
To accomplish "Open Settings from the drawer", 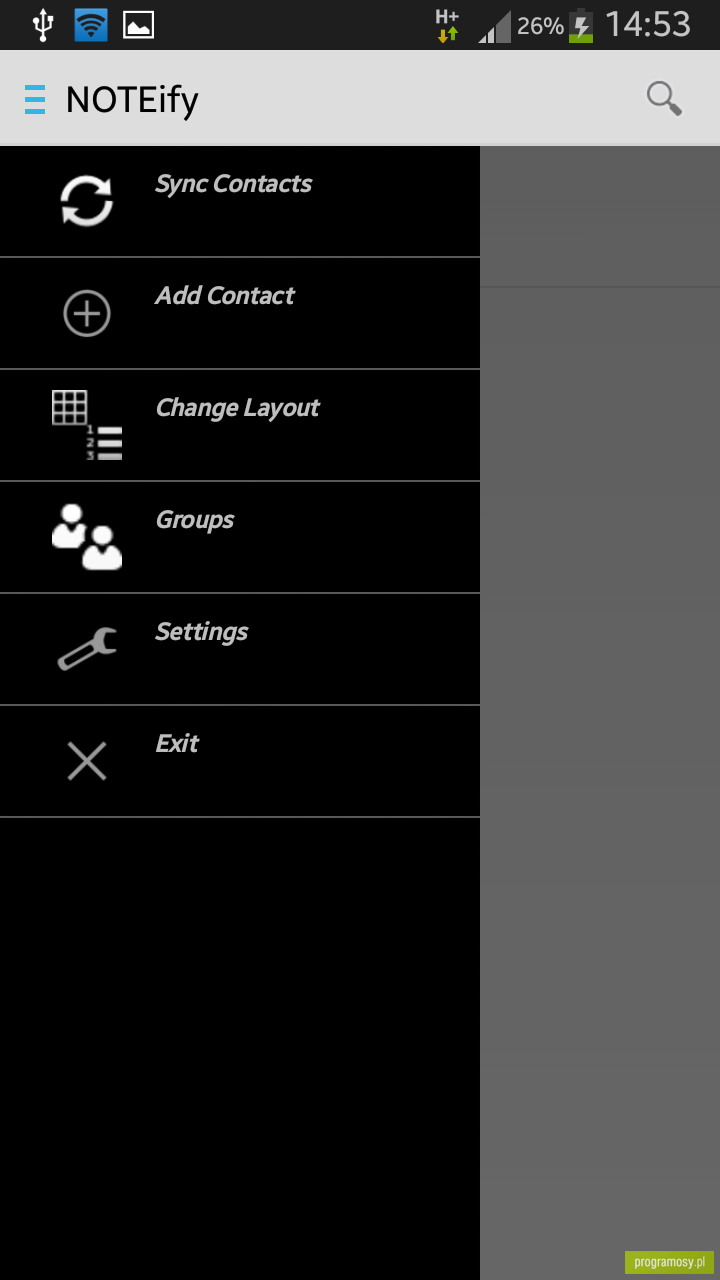I will click(x=240, y=650).
